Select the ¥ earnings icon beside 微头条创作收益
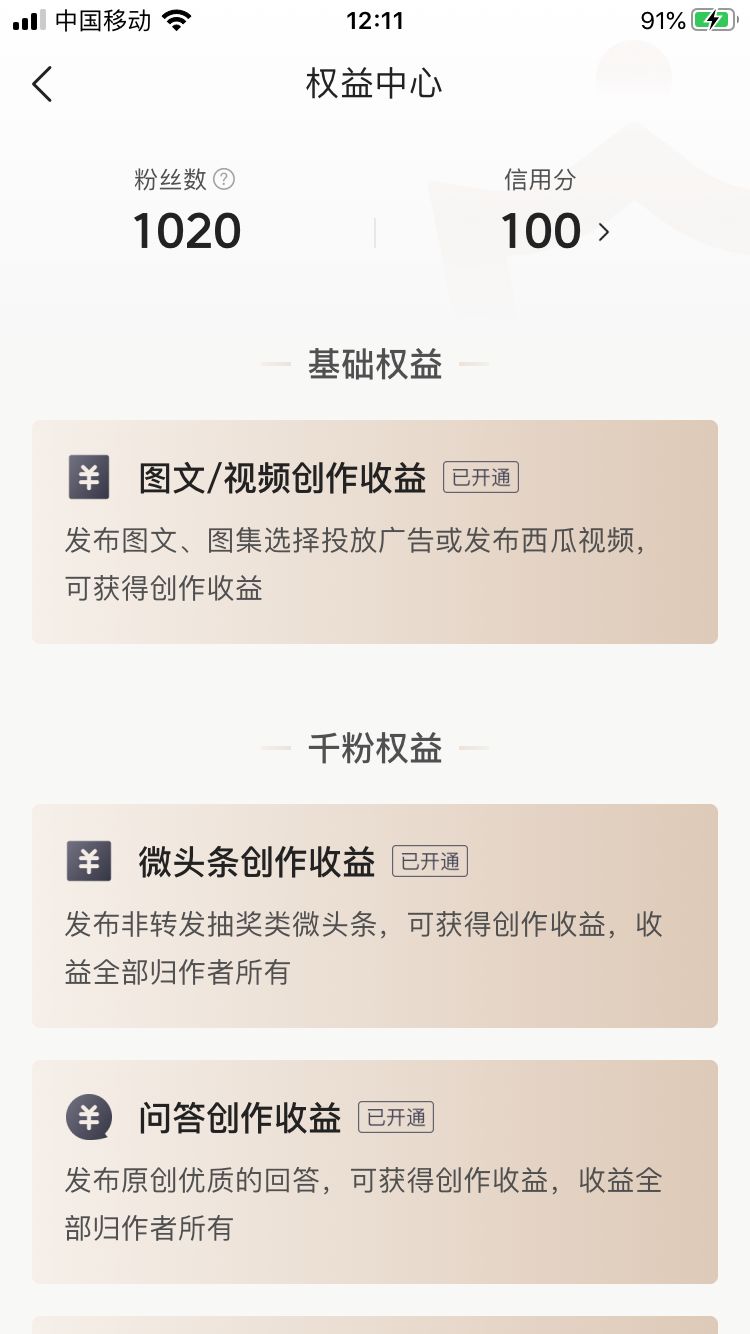 click(88, 861)
